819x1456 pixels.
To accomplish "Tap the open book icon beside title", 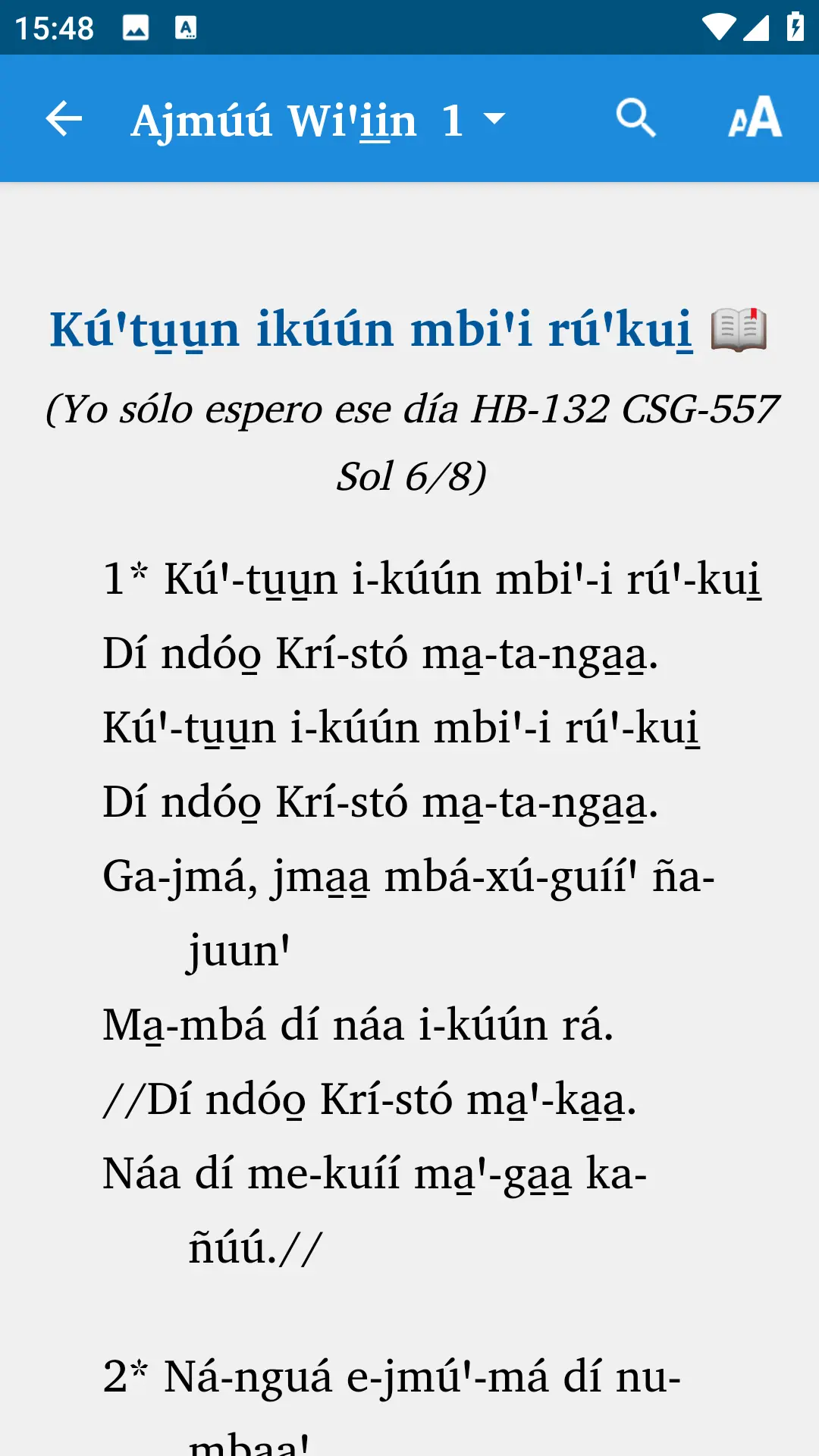I will [x=739, y=330].
